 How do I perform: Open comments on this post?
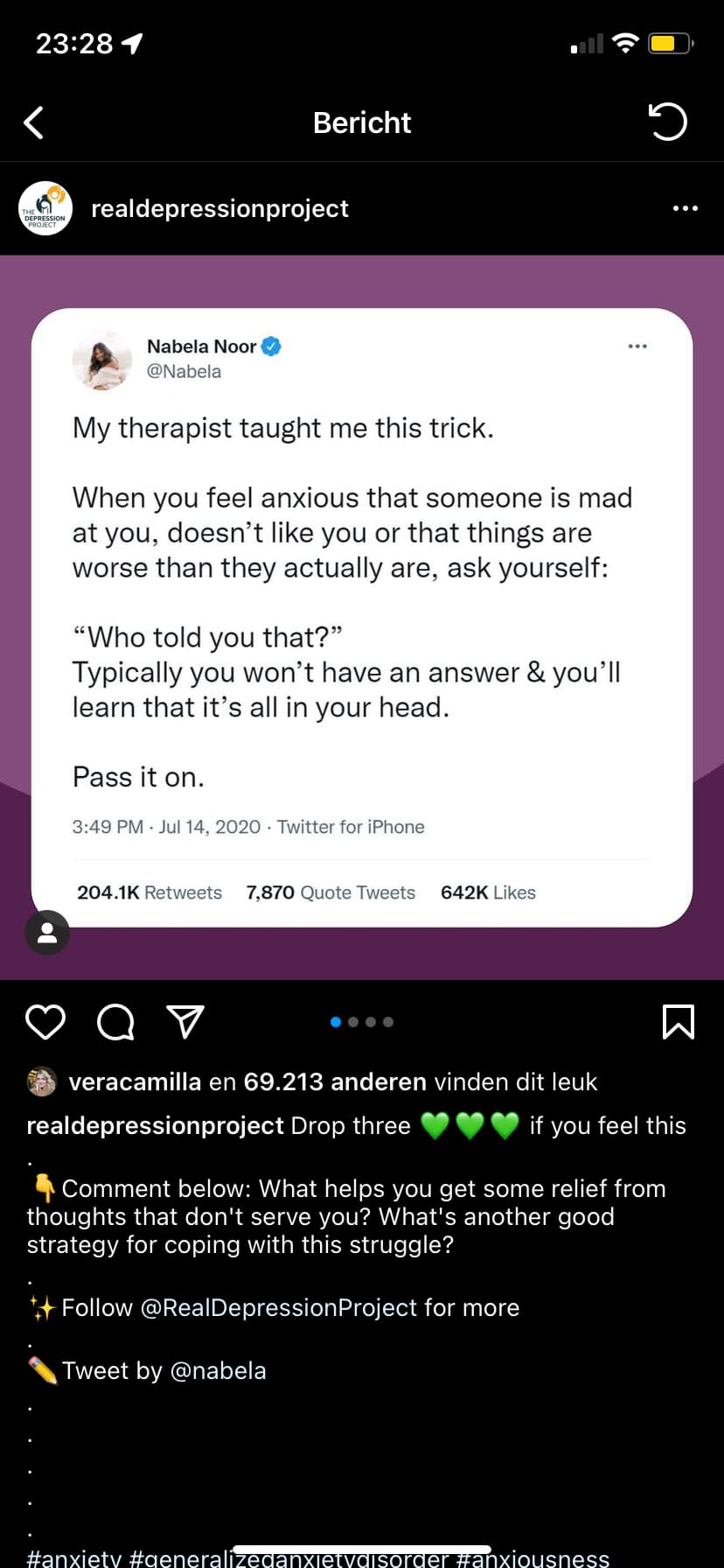115,1021
